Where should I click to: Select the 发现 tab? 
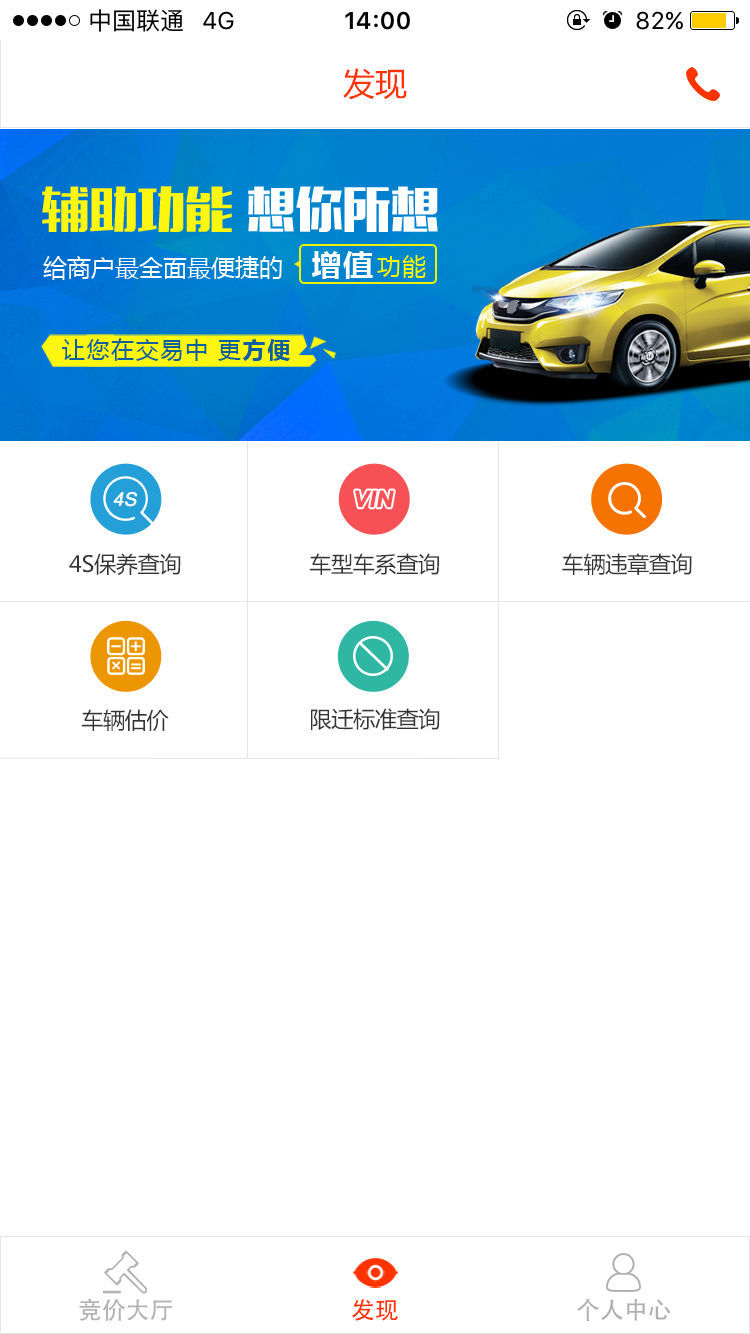point(375,1286)
